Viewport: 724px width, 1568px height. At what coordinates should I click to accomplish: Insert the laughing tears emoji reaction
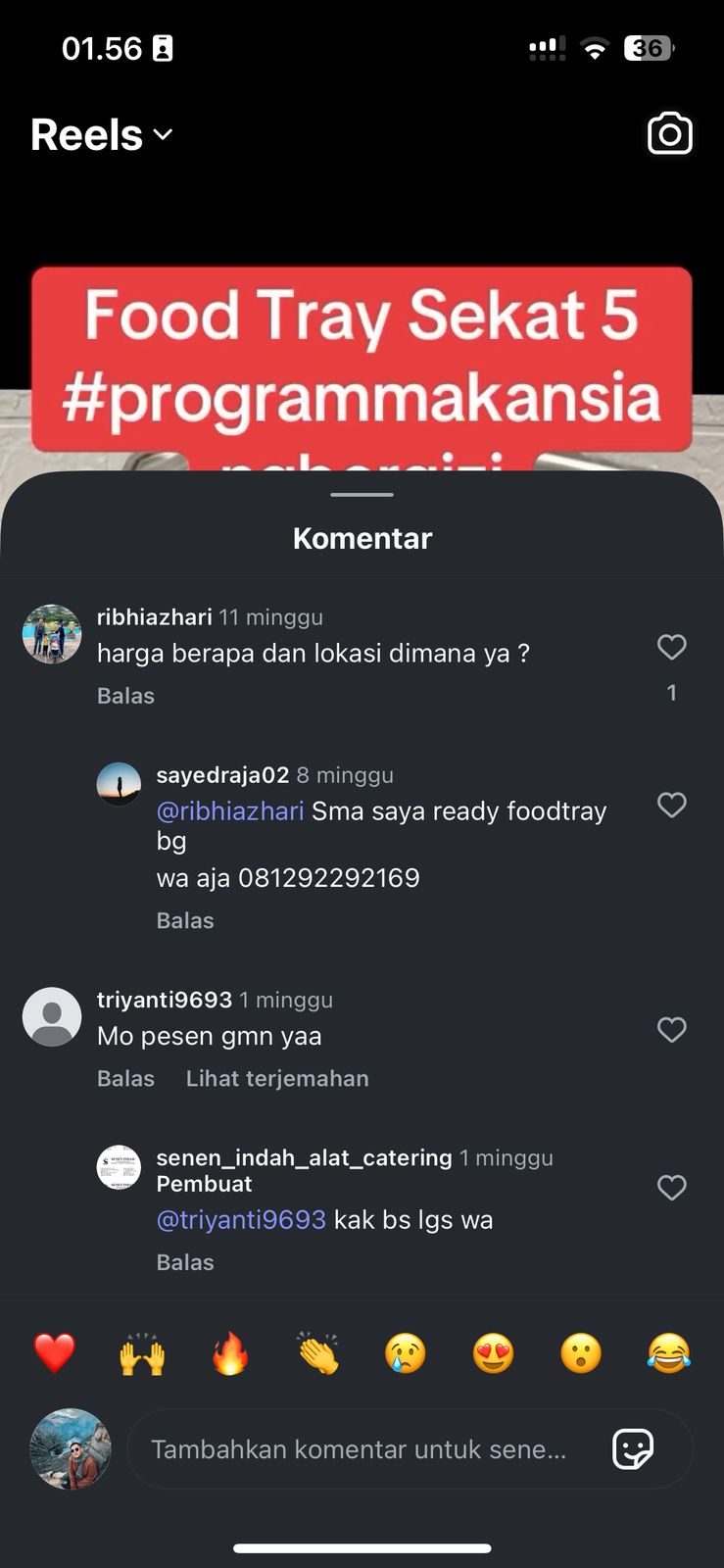pyautogui.click(x=668, y=1354)
